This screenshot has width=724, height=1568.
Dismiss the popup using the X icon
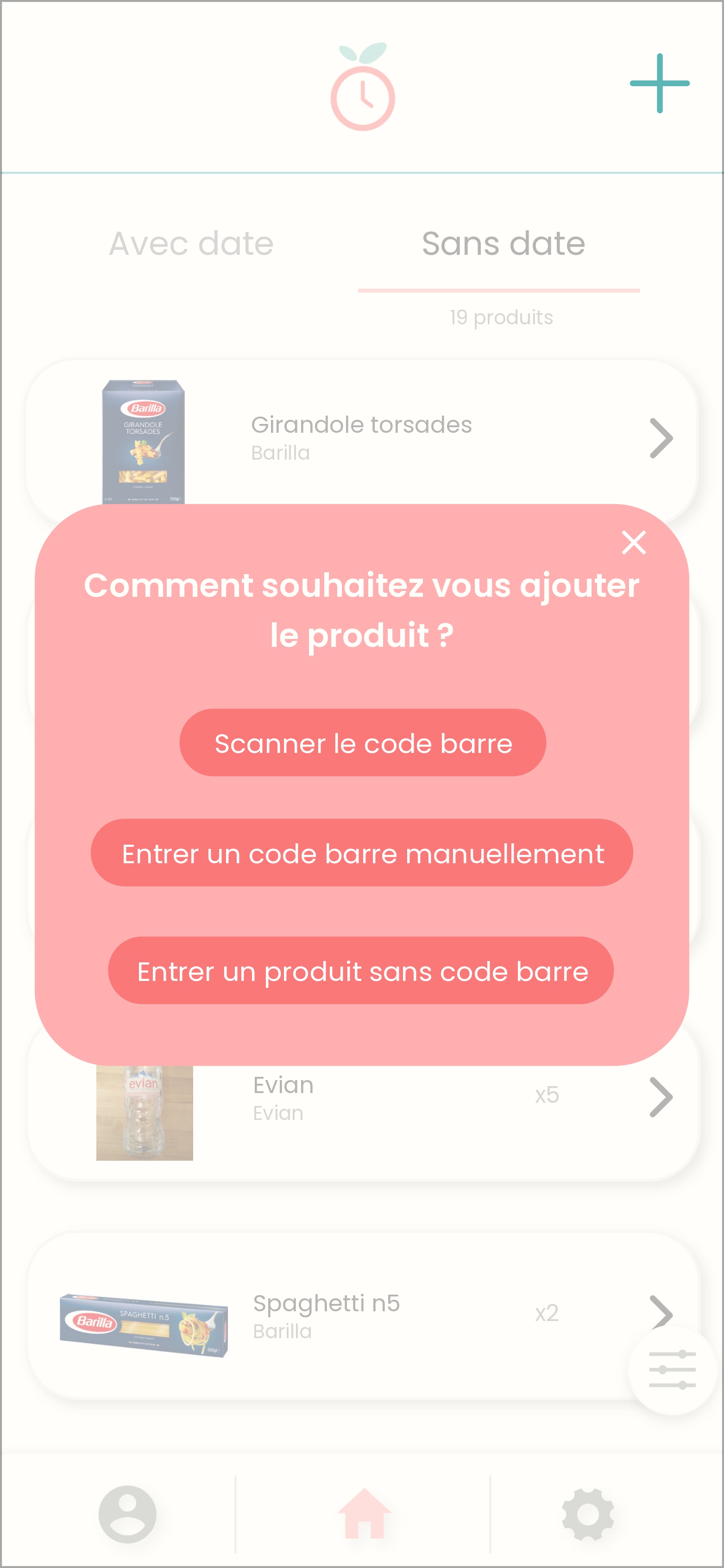pyautogui.click(x=634, y=543)
